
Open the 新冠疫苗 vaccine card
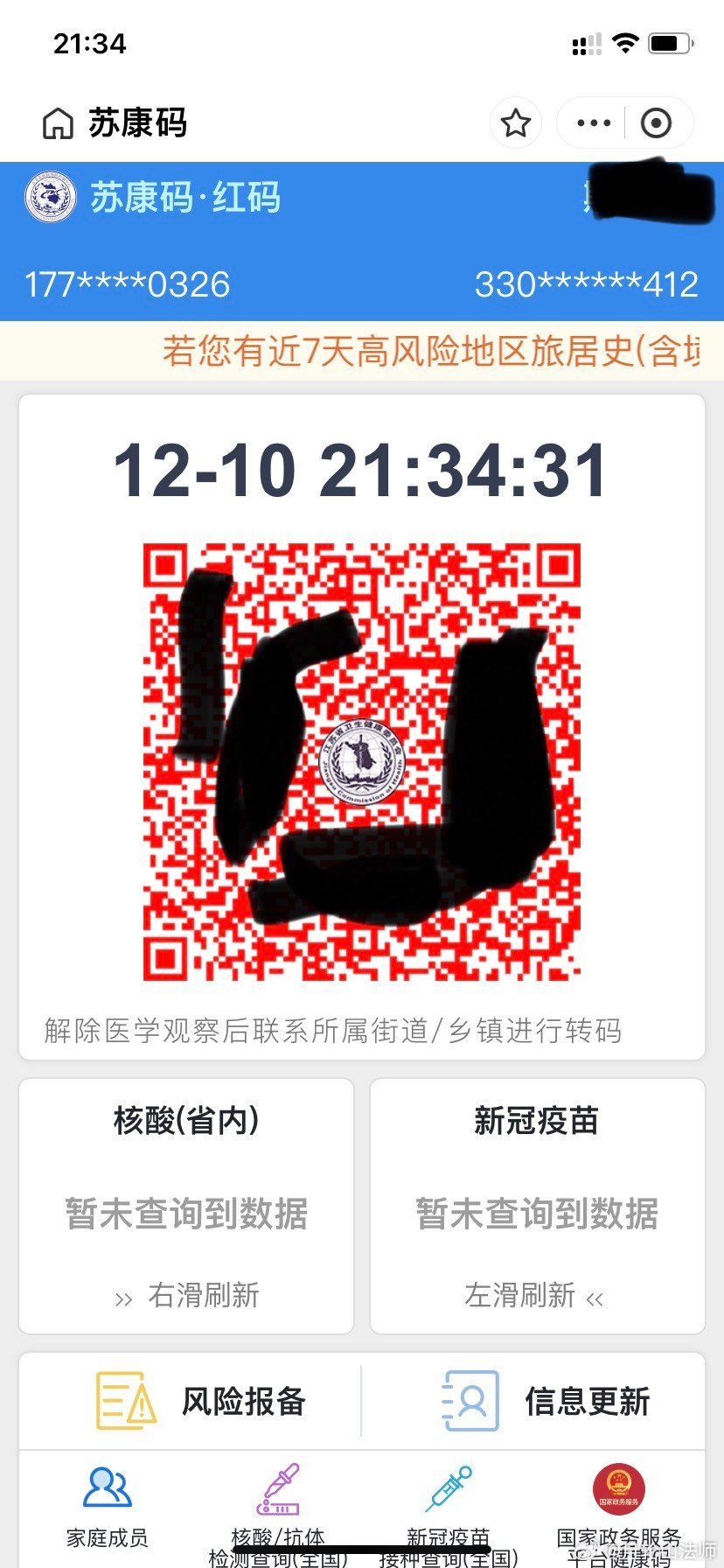[x=537, y=1206]
